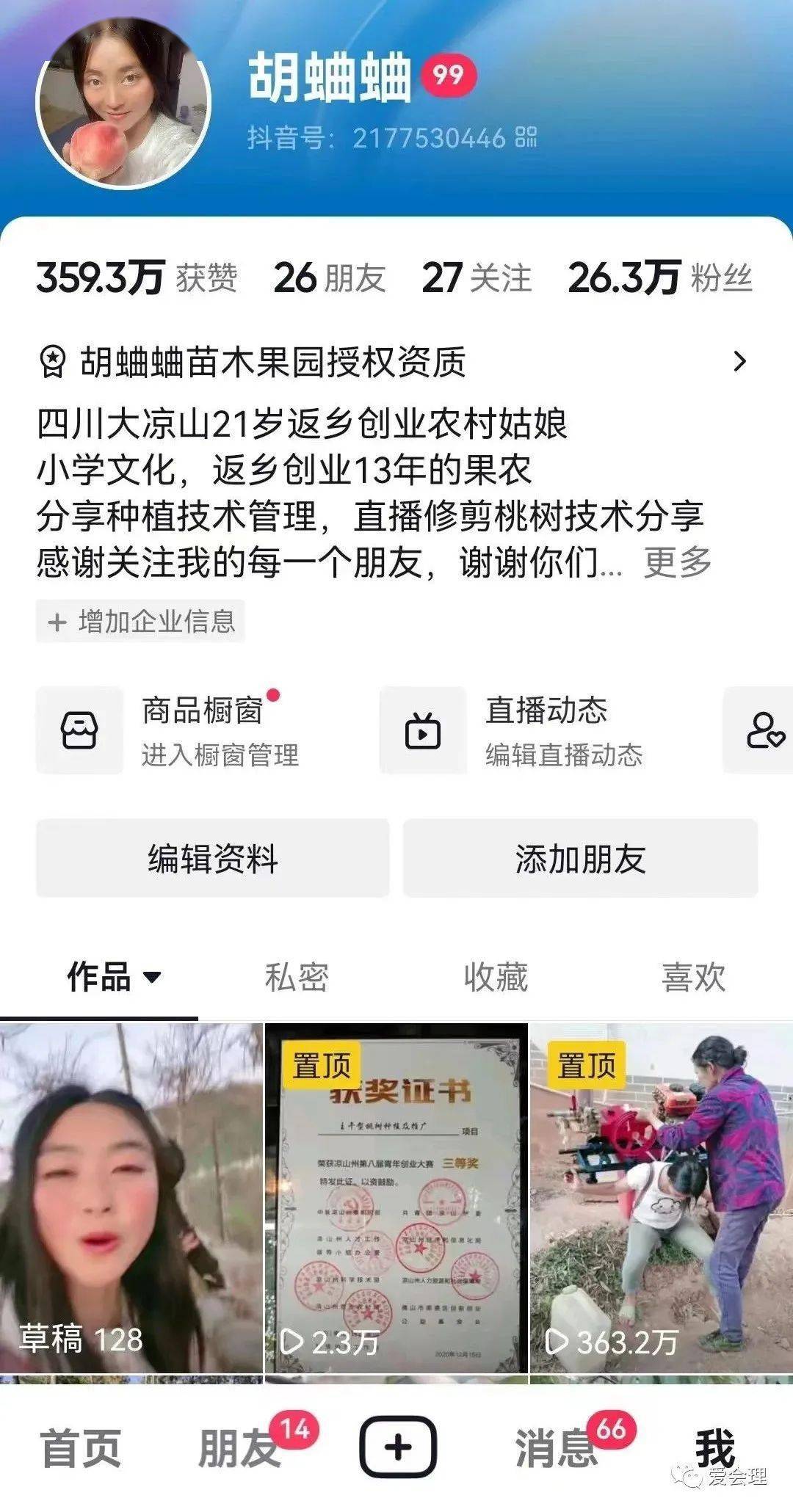
Task: Open the pinned video with 2.3万 views
Action: [396, 1196]
